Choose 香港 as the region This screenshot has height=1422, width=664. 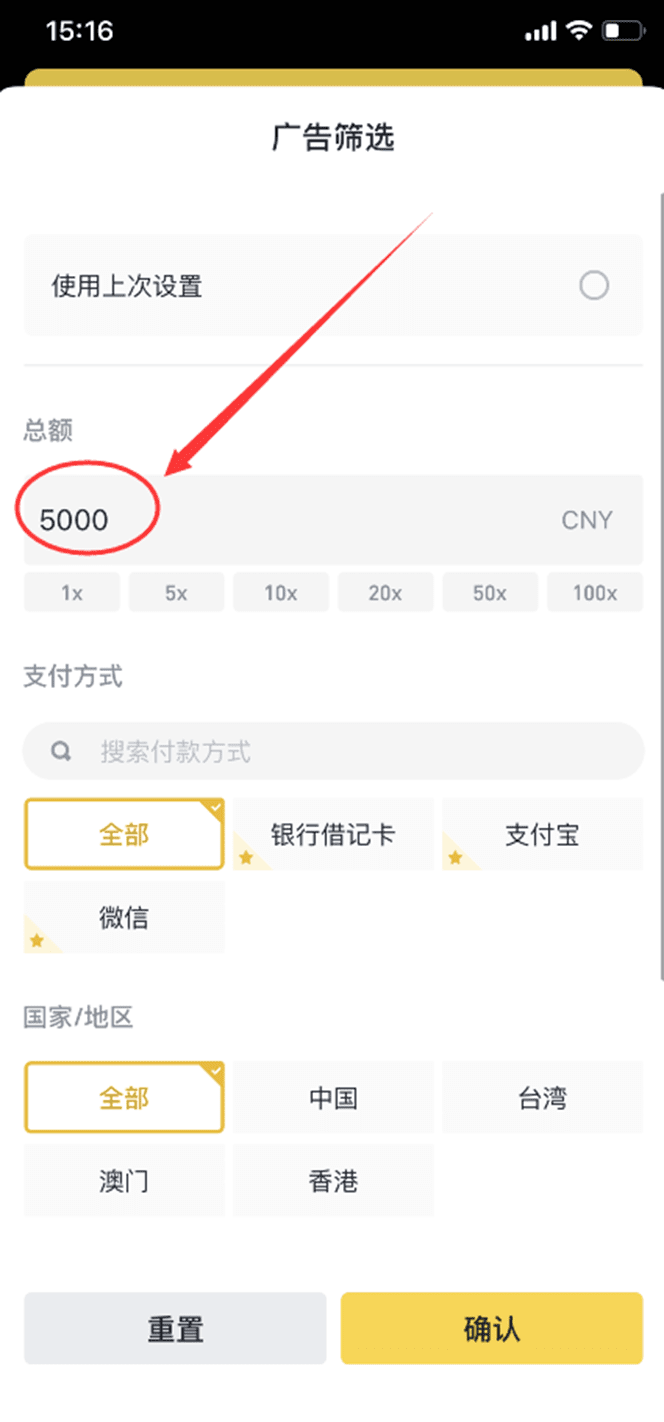tap(333, 1181)
